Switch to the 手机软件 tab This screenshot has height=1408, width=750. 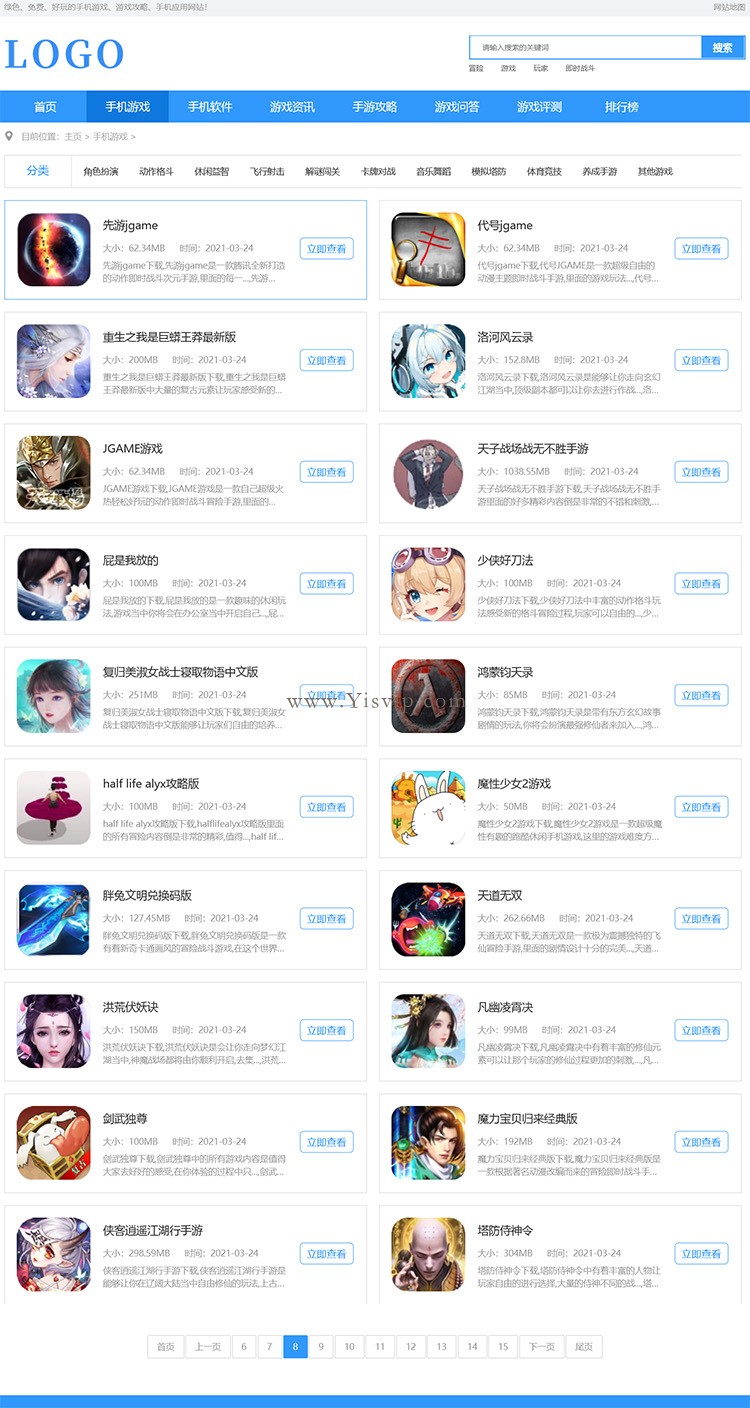pyautogui.click(x=210, y=107)
